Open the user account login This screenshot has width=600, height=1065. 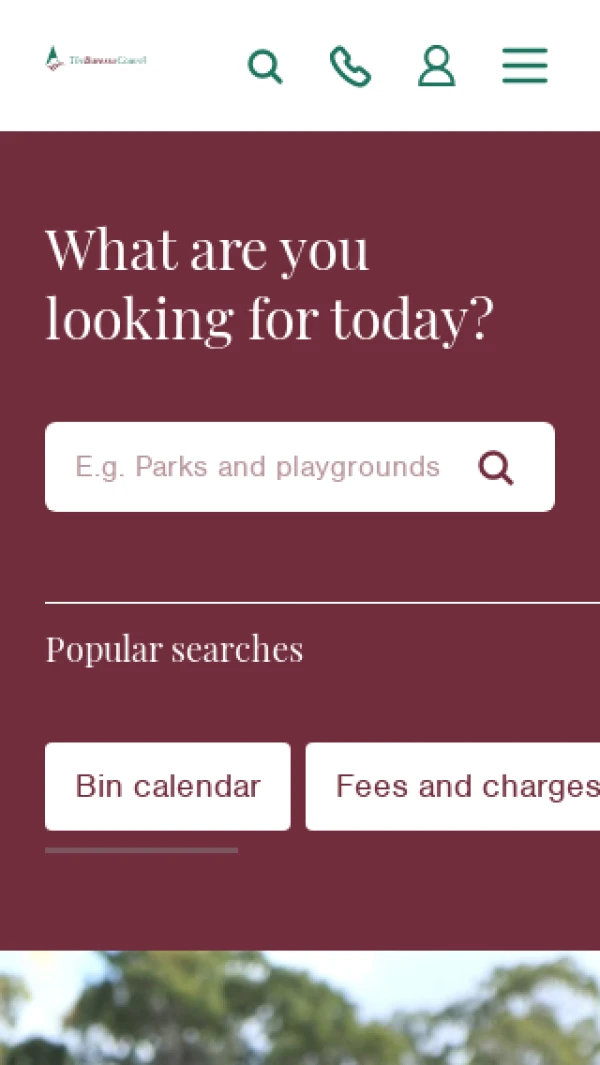coord(436,66)
